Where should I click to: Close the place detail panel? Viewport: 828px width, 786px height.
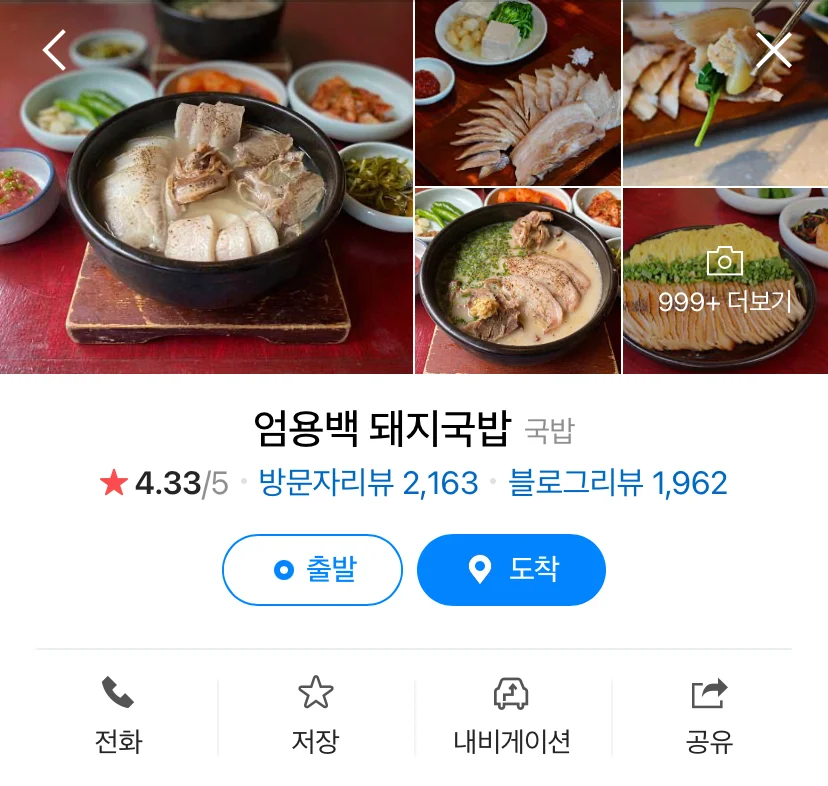click(773, 50)
